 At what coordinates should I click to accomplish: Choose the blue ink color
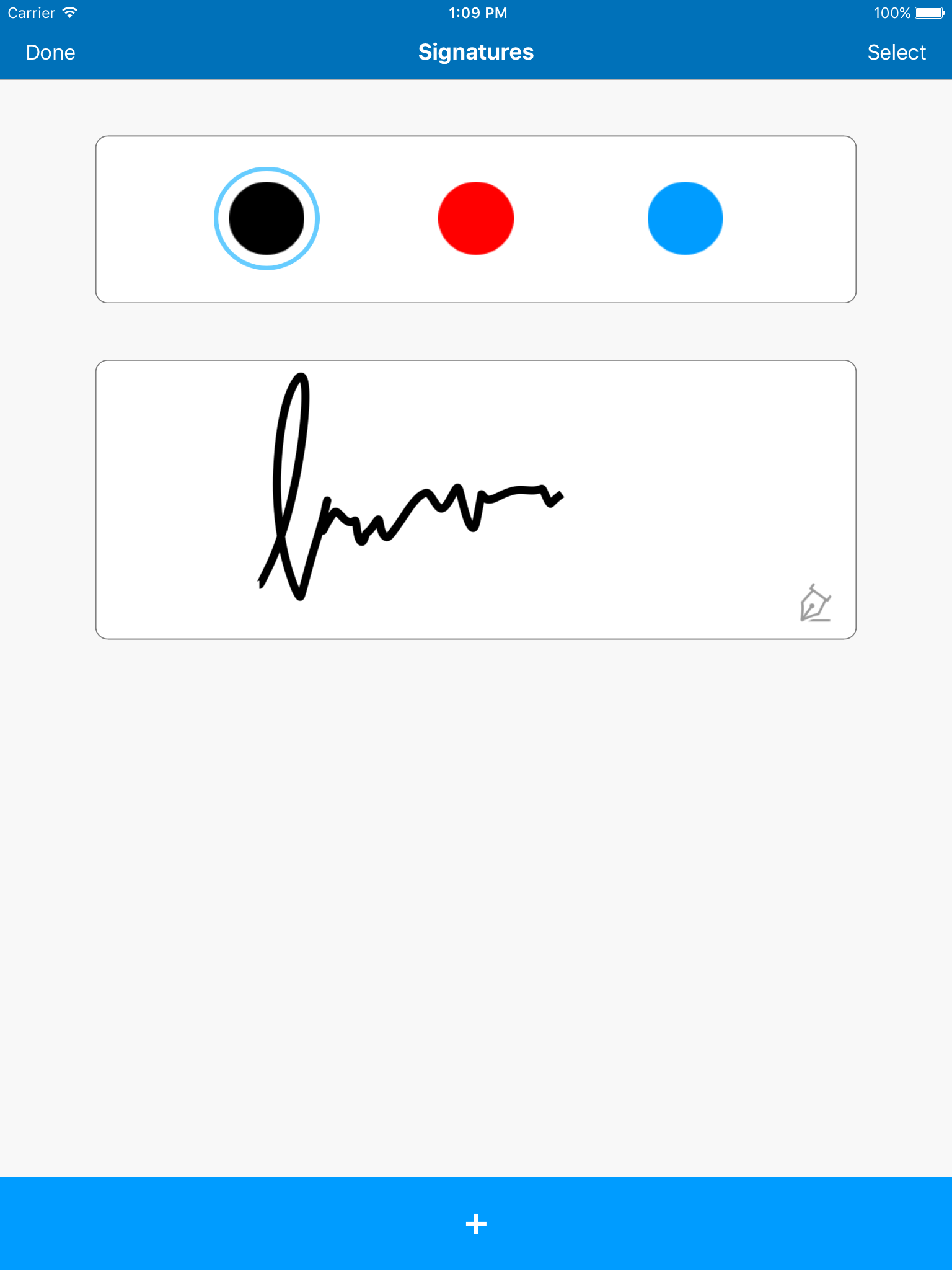pos(684,218)
